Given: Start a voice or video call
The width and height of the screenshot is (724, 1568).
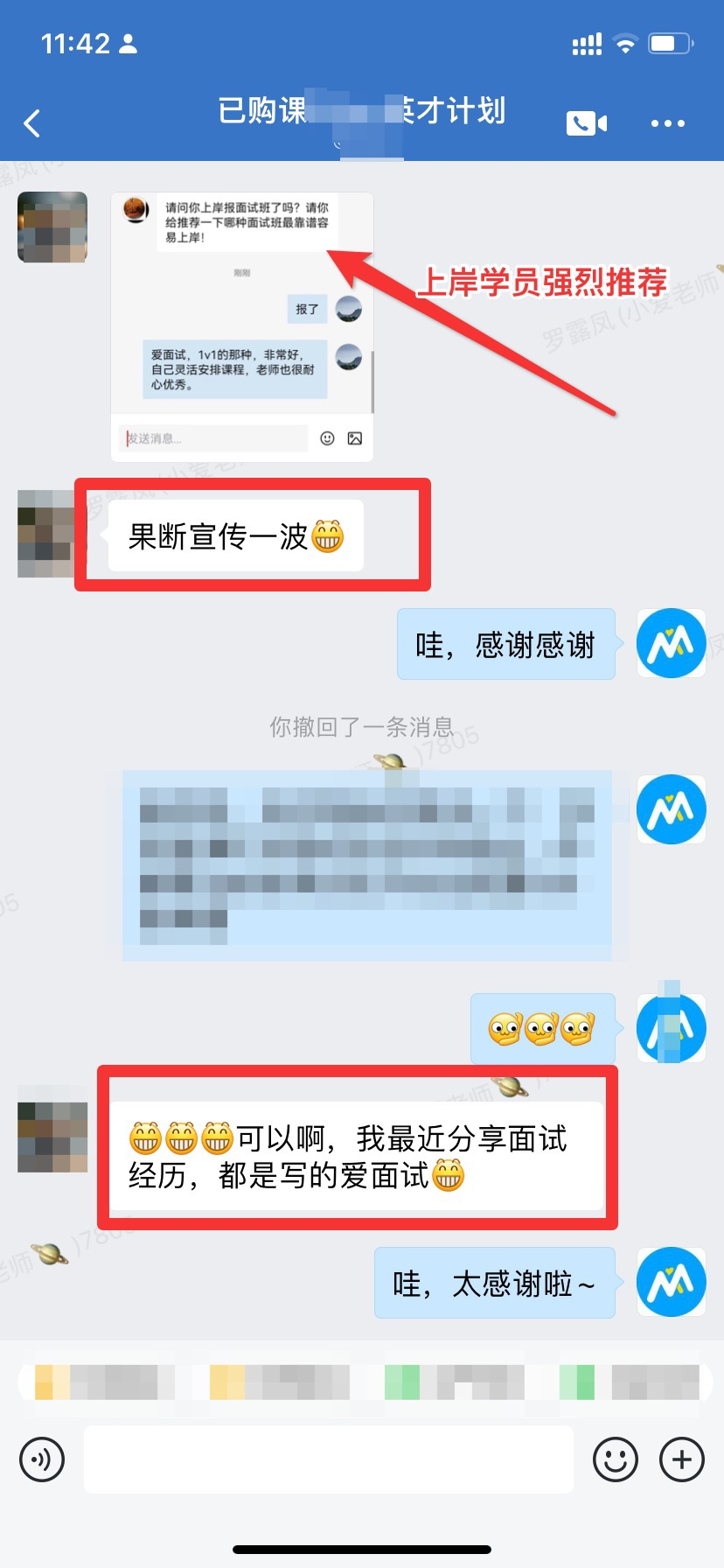Looking at the screenshot, I should click(x=587, y=123).
